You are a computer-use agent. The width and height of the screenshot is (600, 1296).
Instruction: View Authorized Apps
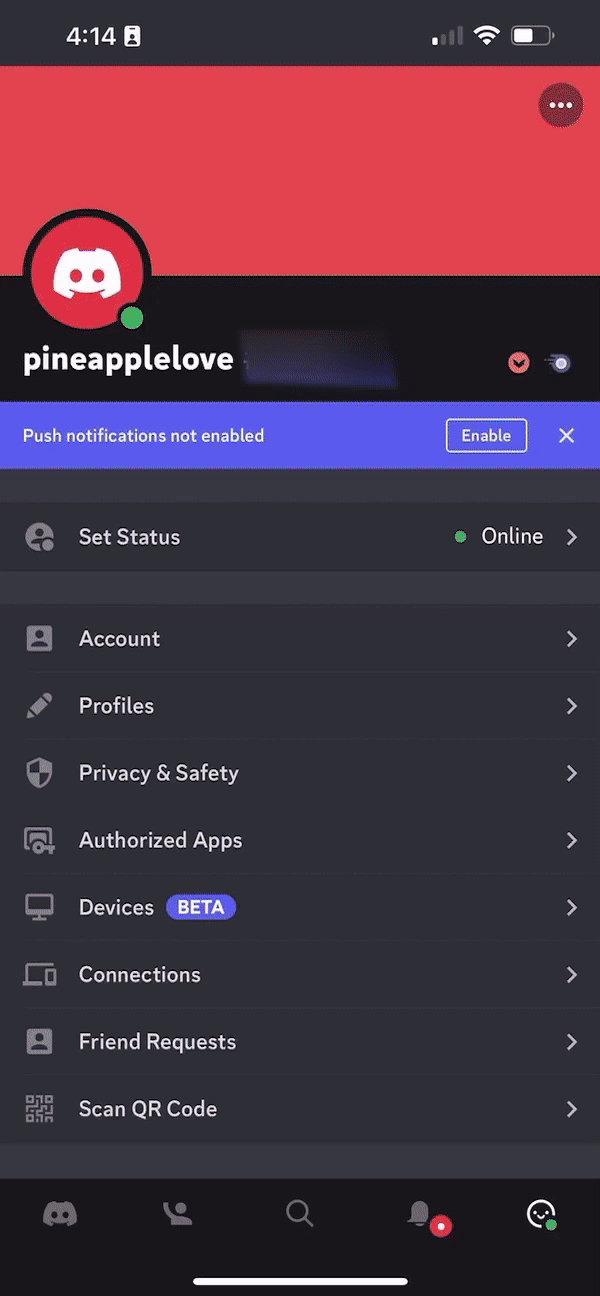(x=300, y=840)
